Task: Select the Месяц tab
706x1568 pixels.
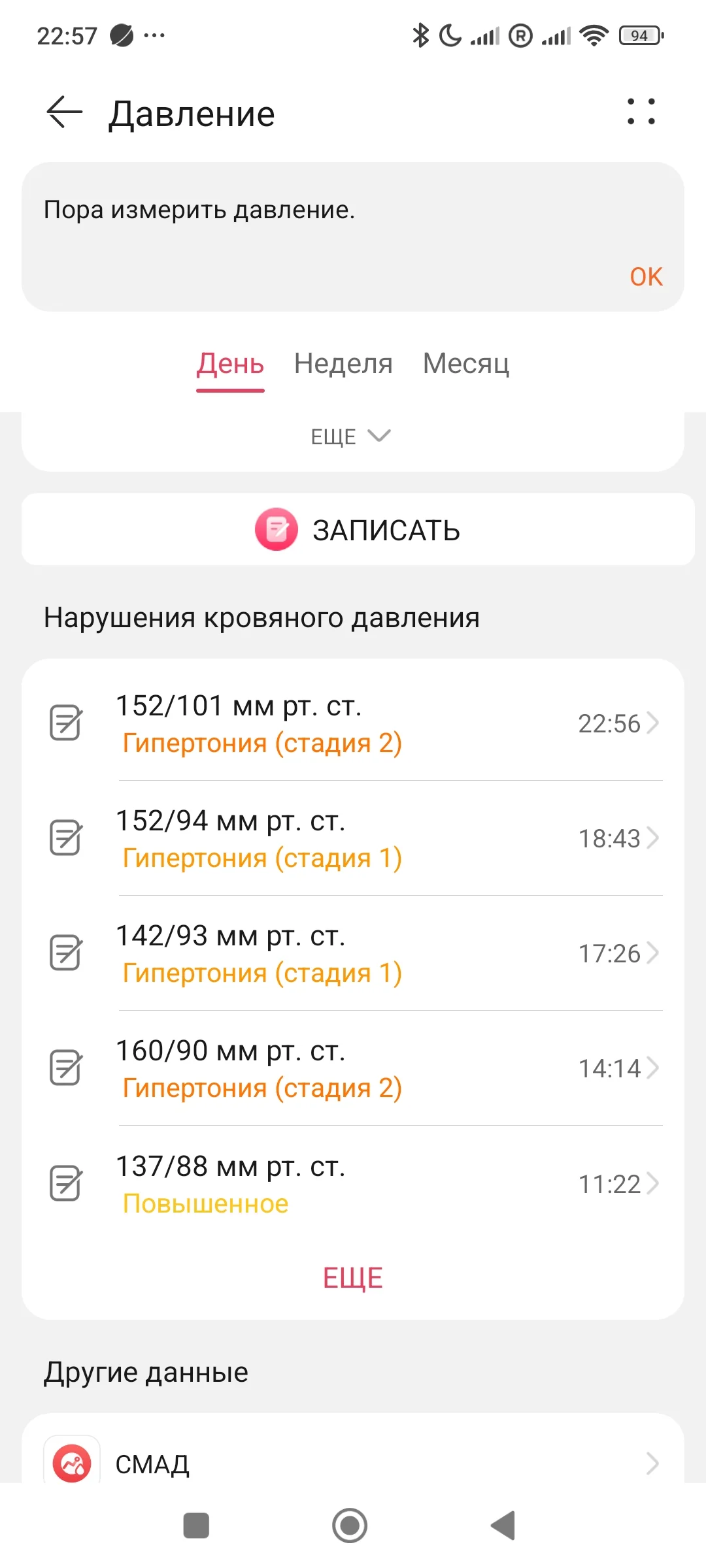Action: 465,364
